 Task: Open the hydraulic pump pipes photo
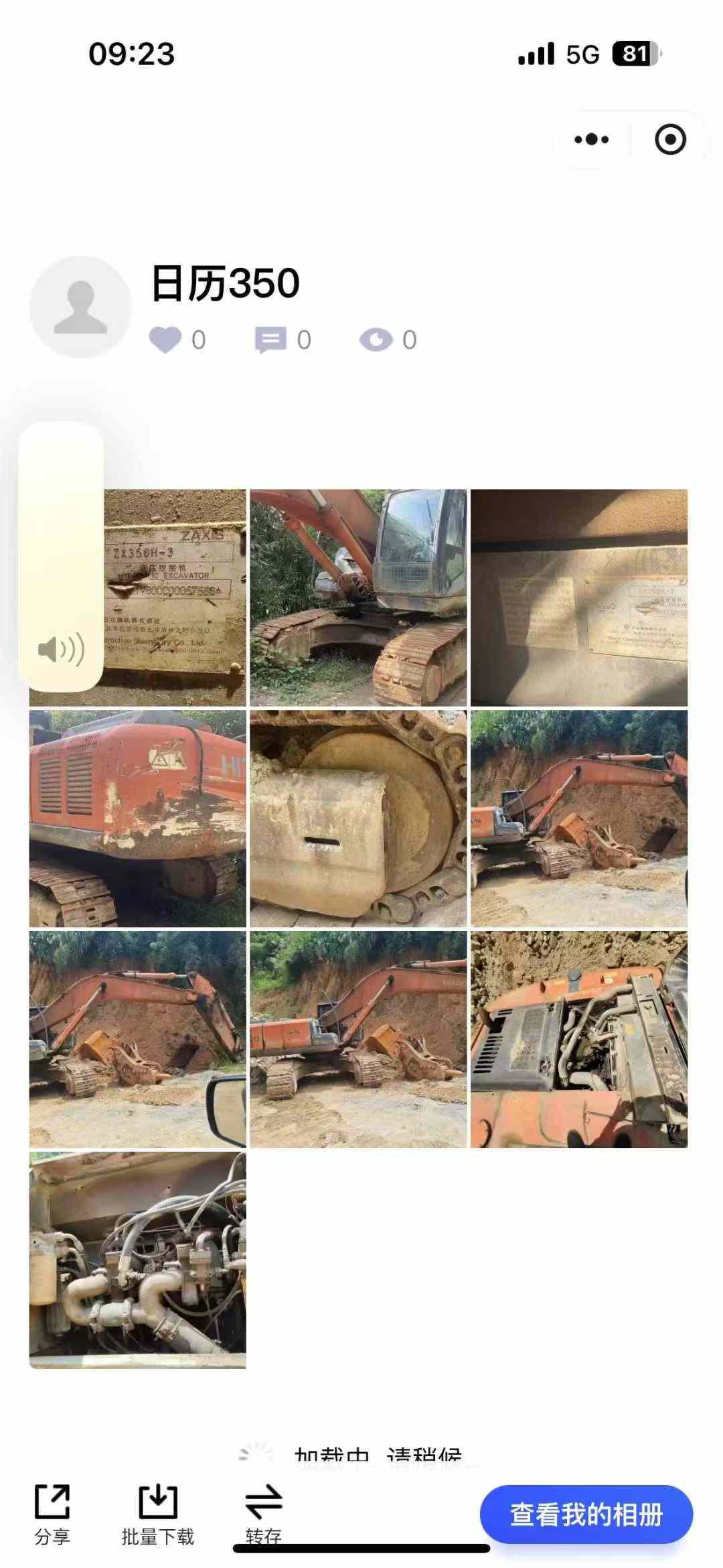pyautogui.click(x=137, y=1260)
